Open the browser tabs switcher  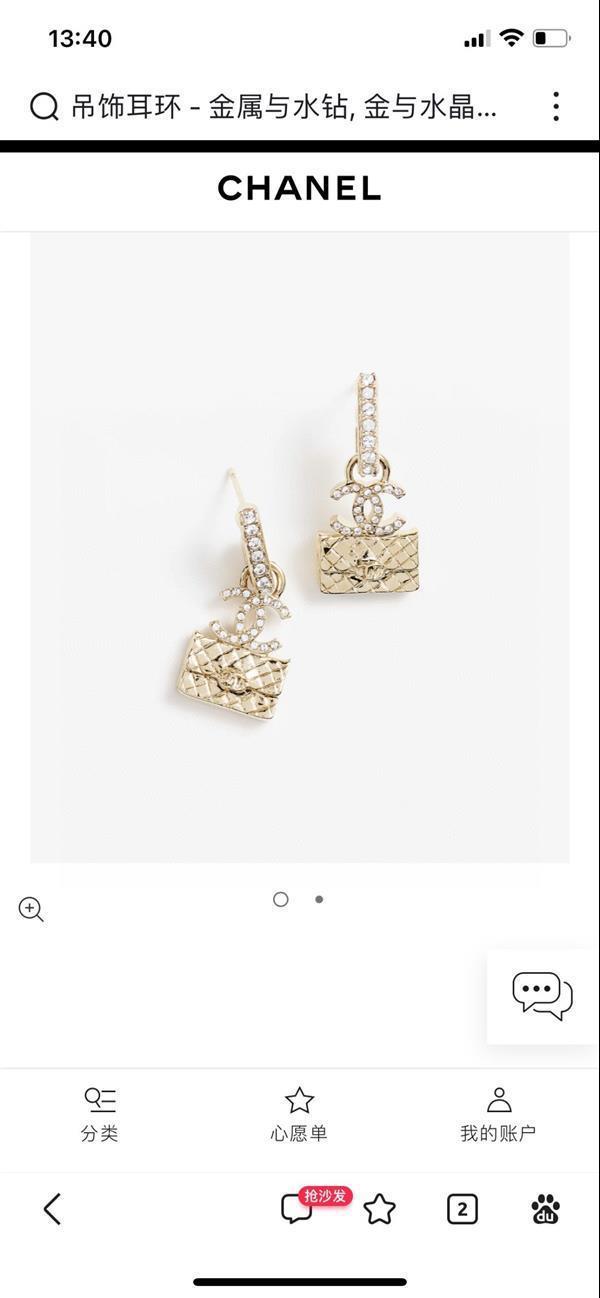[x=461, y=1209]
